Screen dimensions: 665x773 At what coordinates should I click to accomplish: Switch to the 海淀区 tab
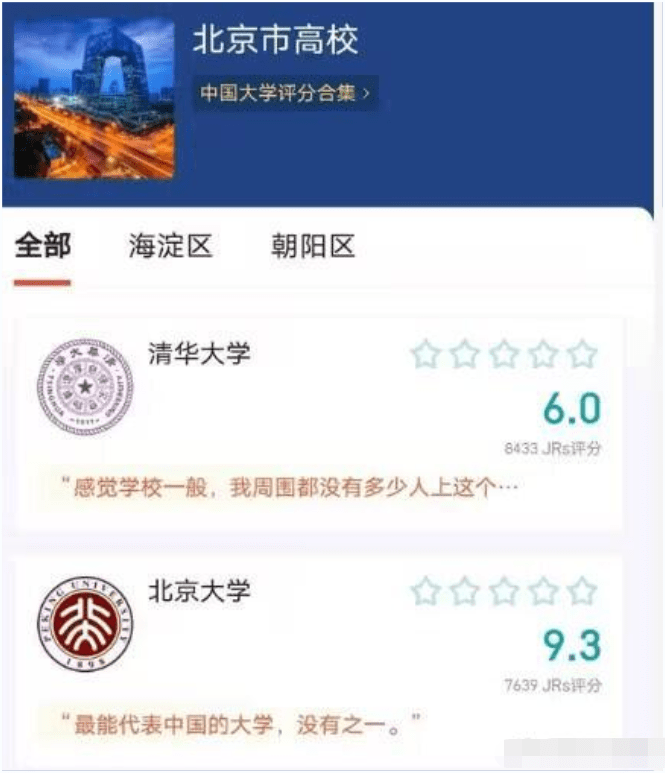coord(170,246)
